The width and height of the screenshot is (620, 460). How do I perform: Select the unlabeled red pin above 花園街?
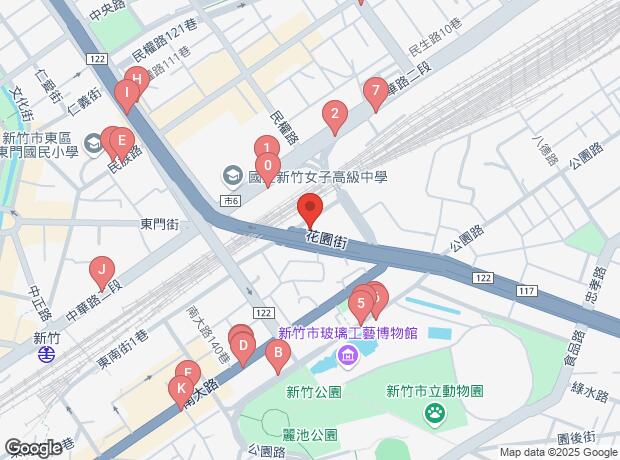click(309, 211)
